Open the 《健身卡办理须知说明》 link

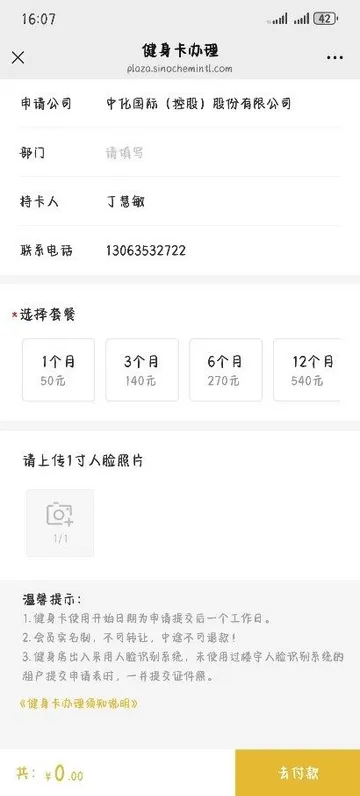79,704
